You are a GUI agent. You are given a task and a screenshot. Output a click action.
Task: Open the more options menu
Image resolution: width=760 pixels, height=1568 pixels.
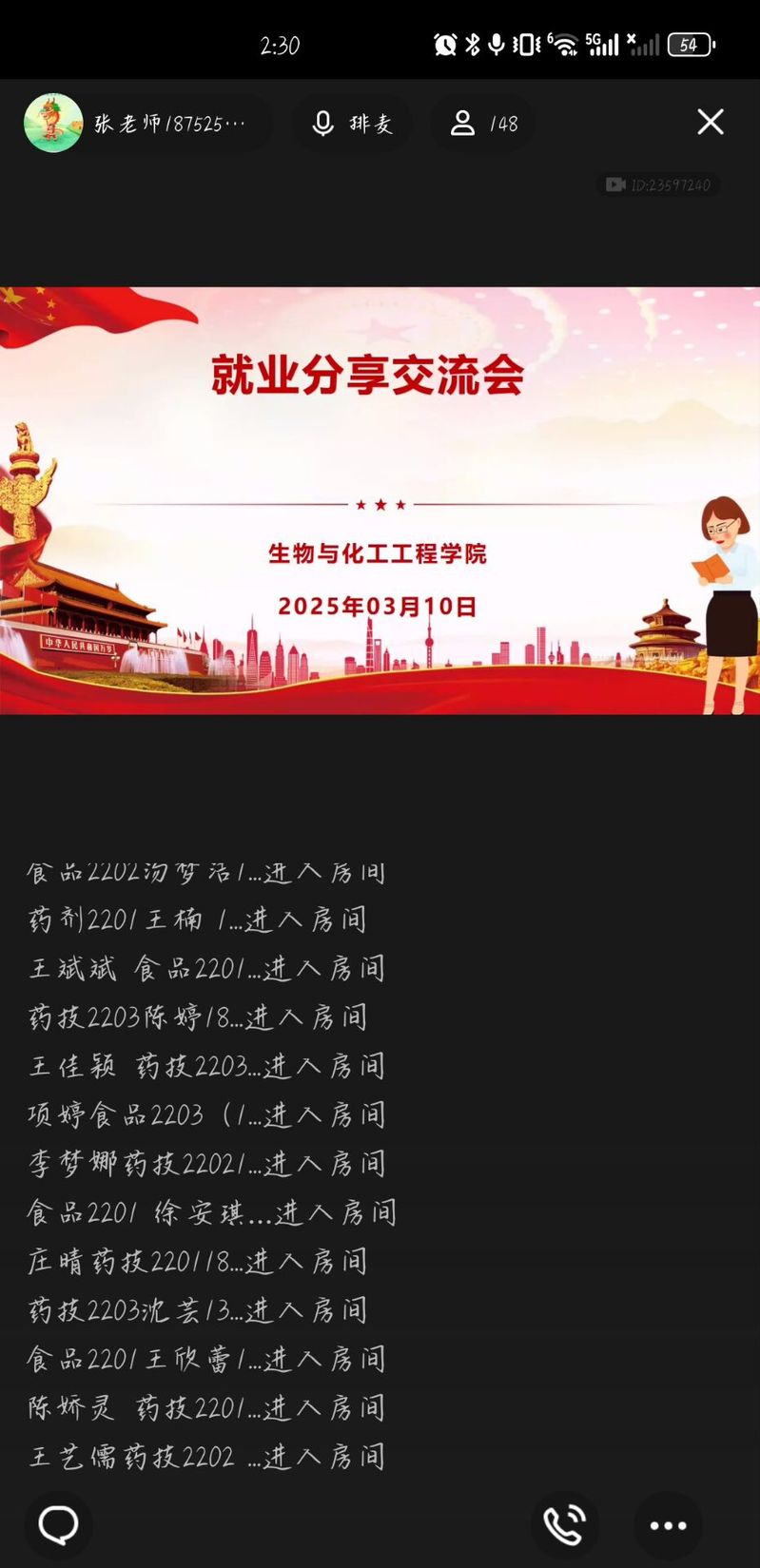tap(668, 1525)
